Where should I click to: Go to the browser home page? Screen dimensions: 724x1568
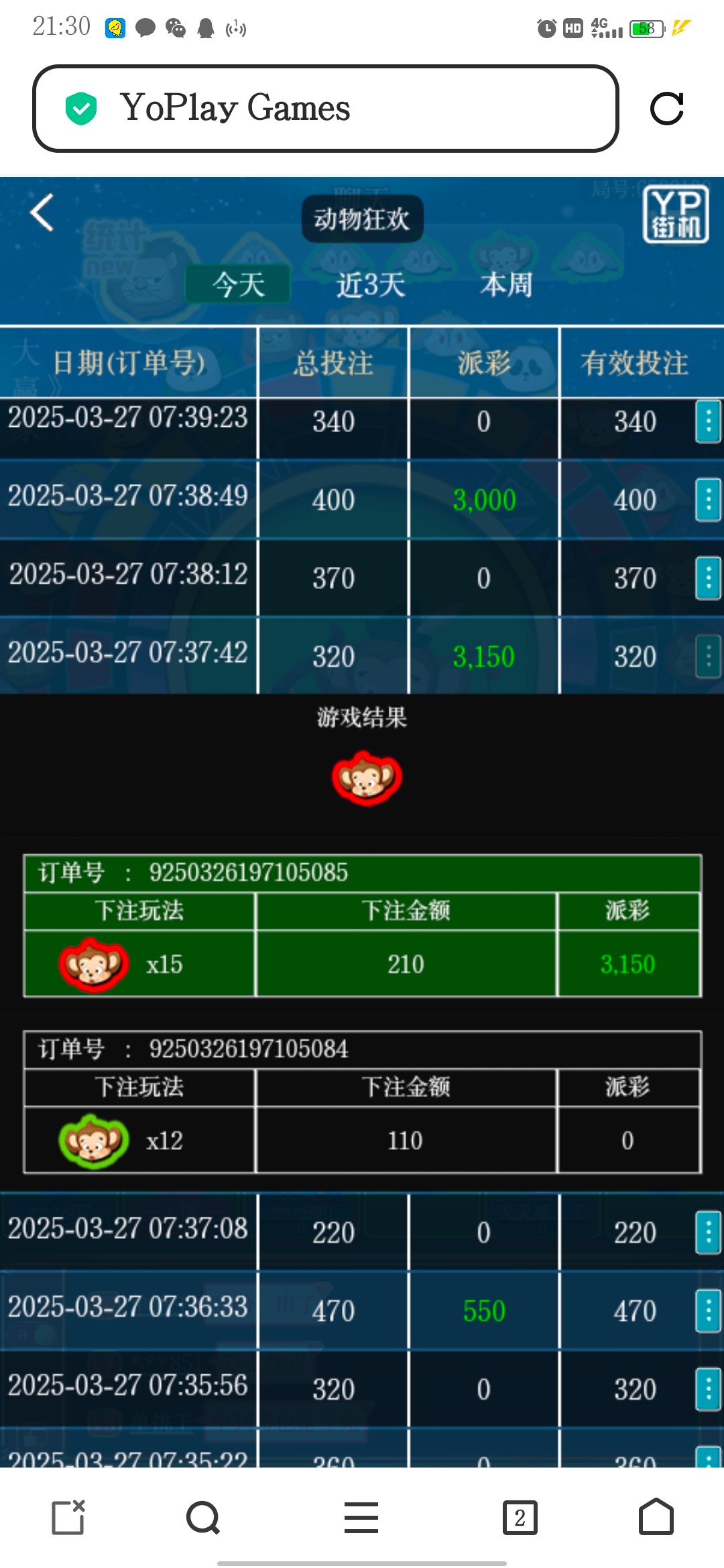(656, 1518)
